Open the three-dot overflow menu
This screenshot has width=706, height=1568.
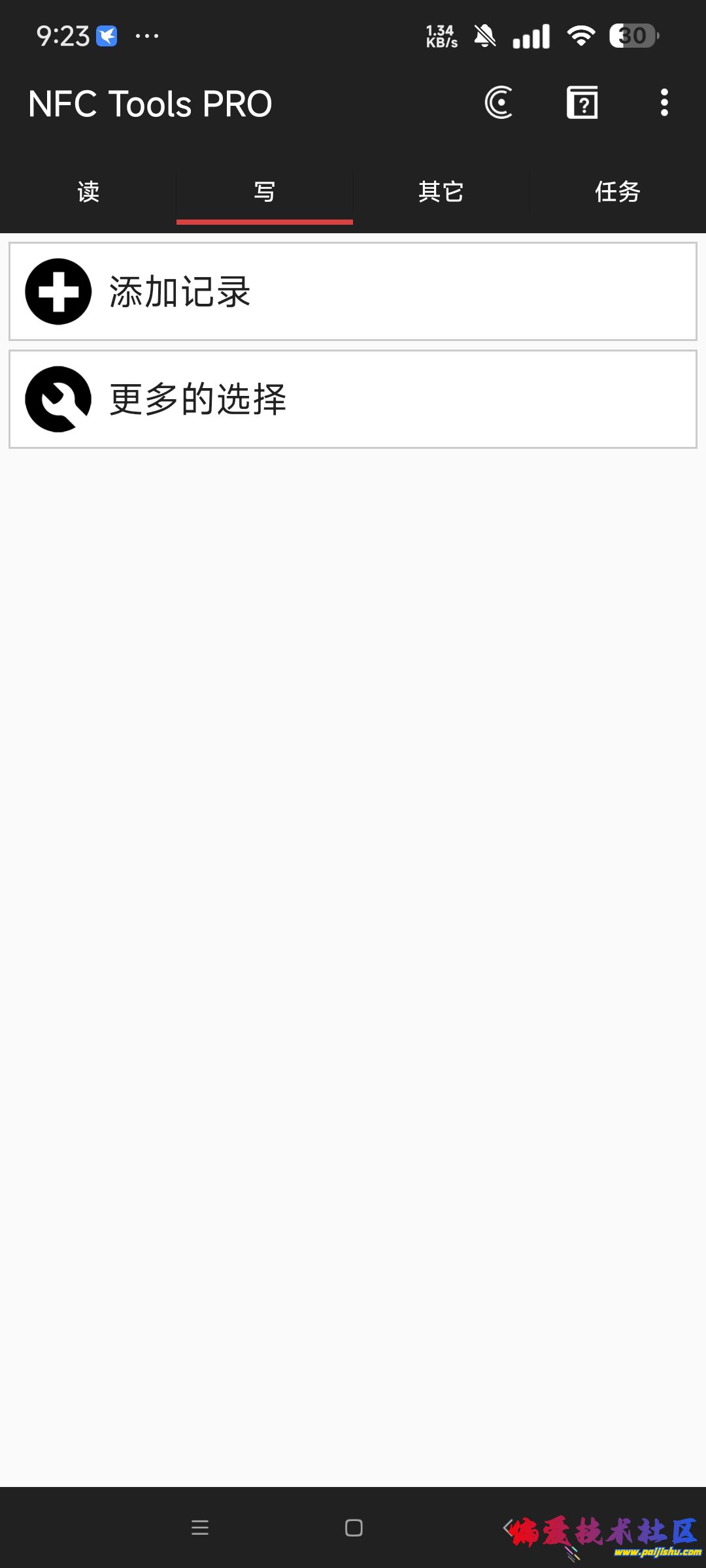tap(664, 103)
